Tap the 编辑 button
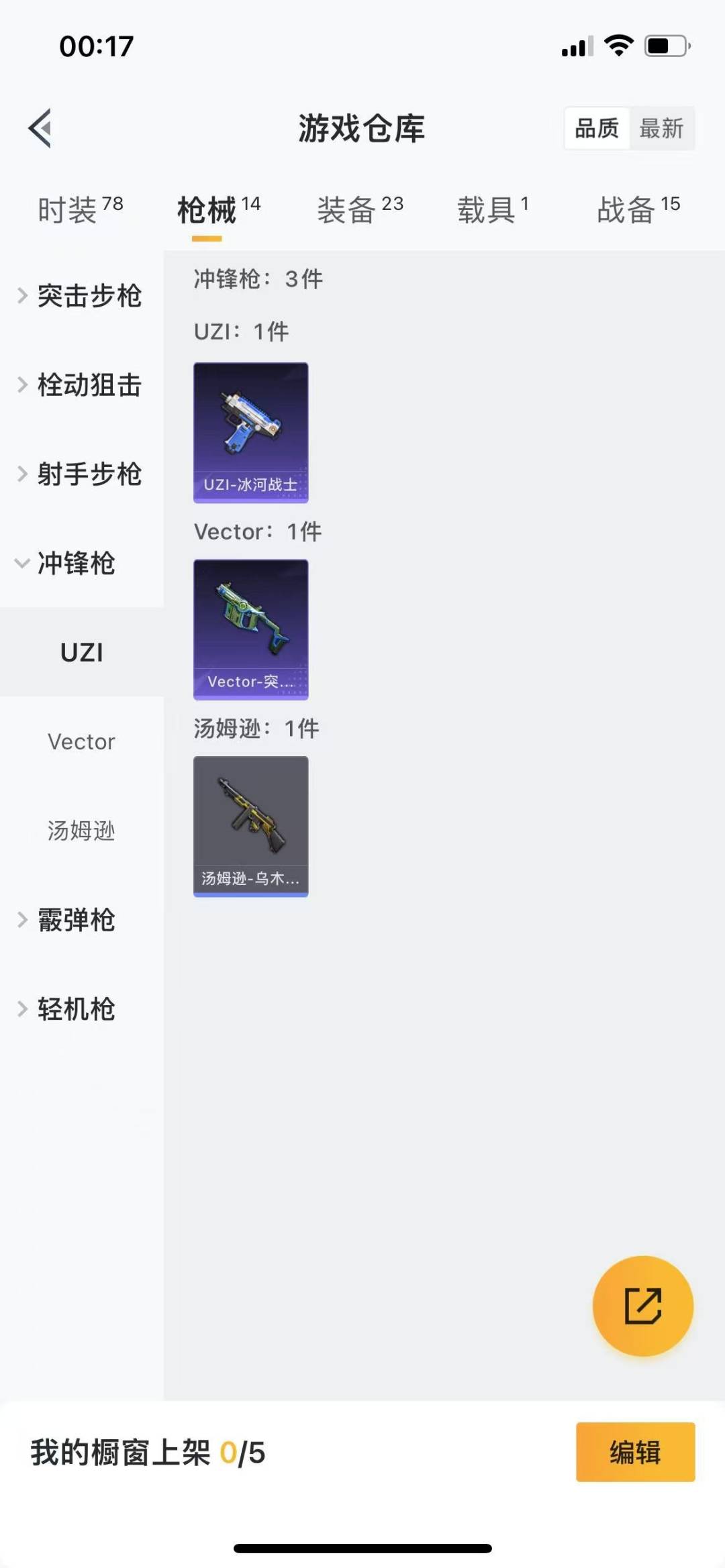 [635, 1452]
